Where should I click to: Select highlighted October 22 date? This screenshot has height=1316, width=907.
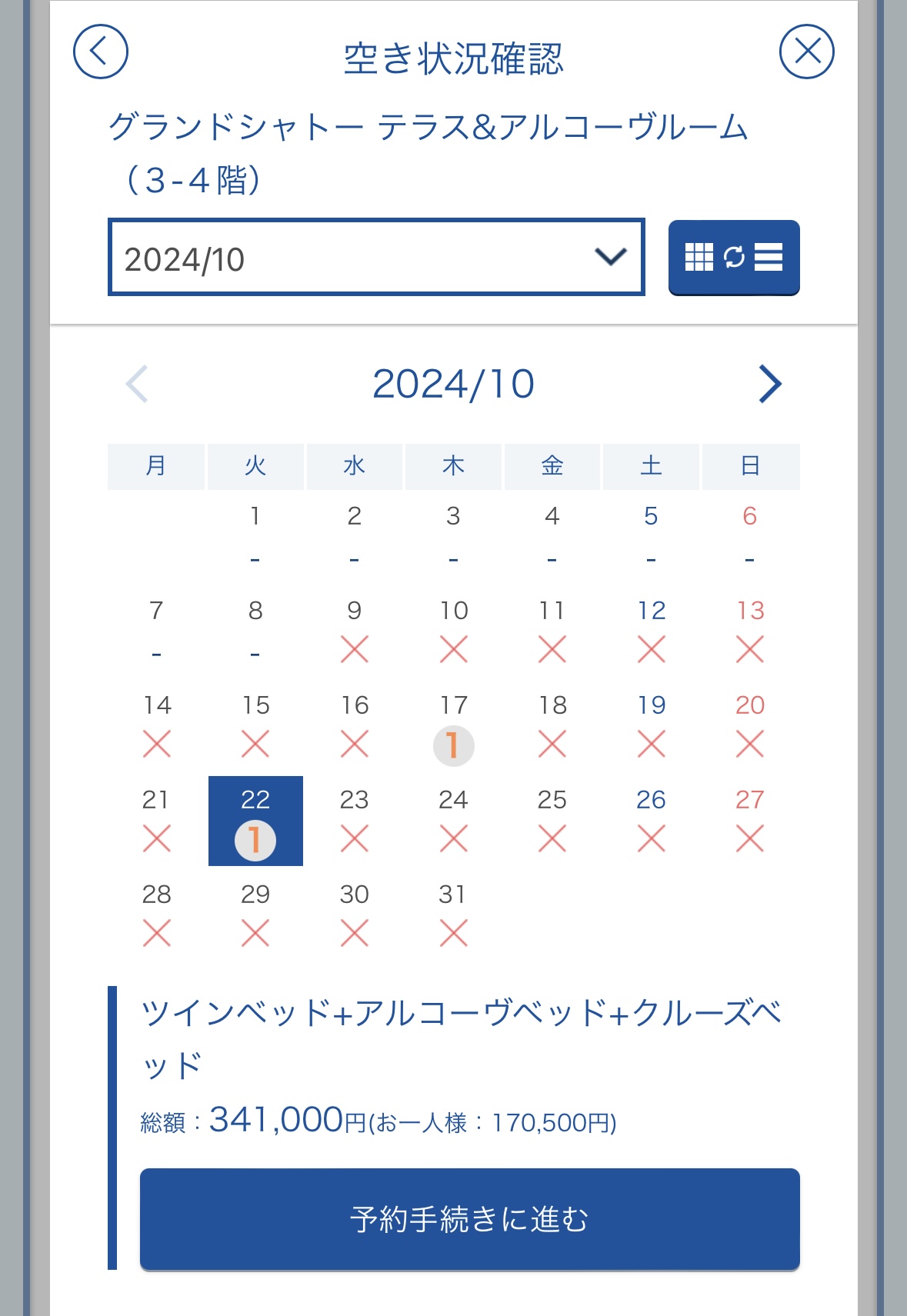pos(255,821)
